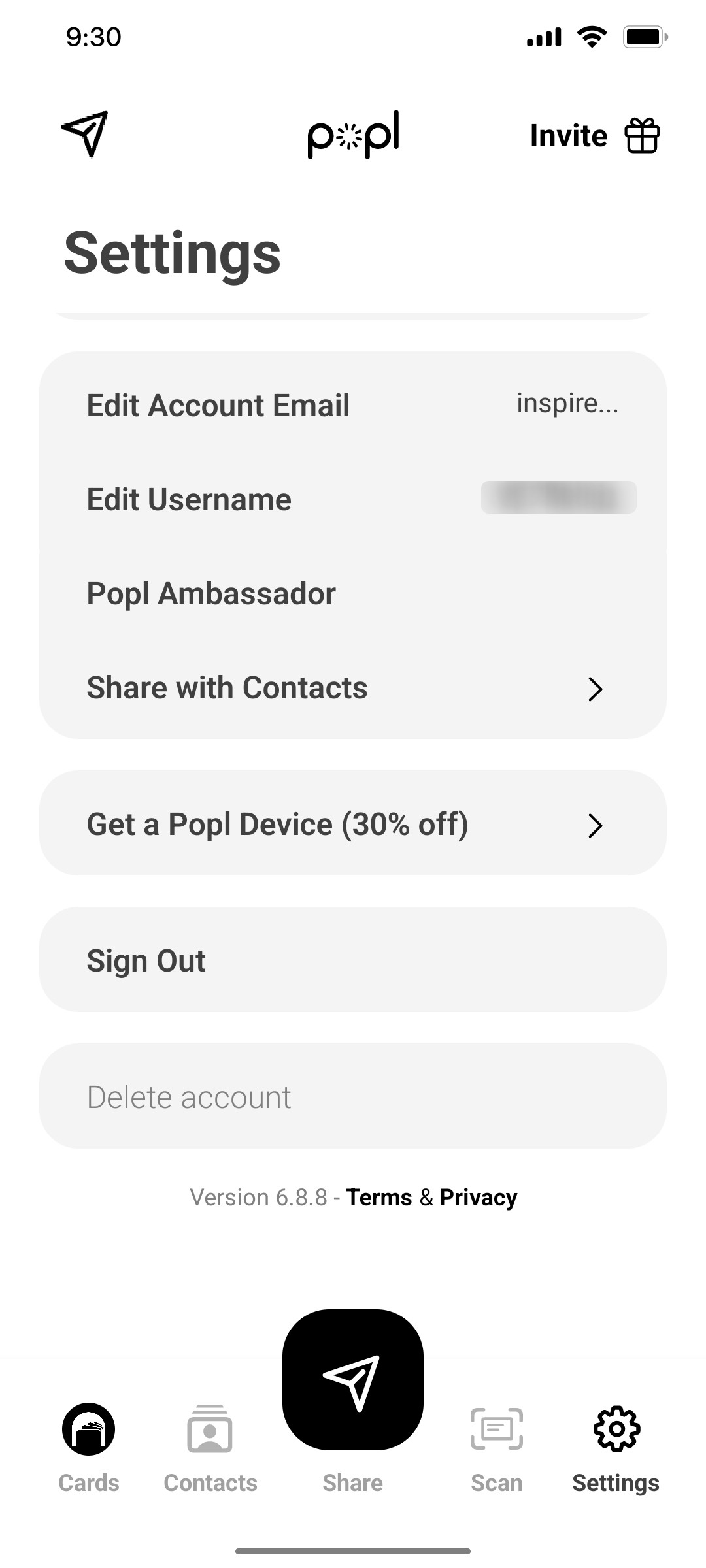Select Sign Out
This screenshot has height=1568, width=706.
tap(146, 960)
